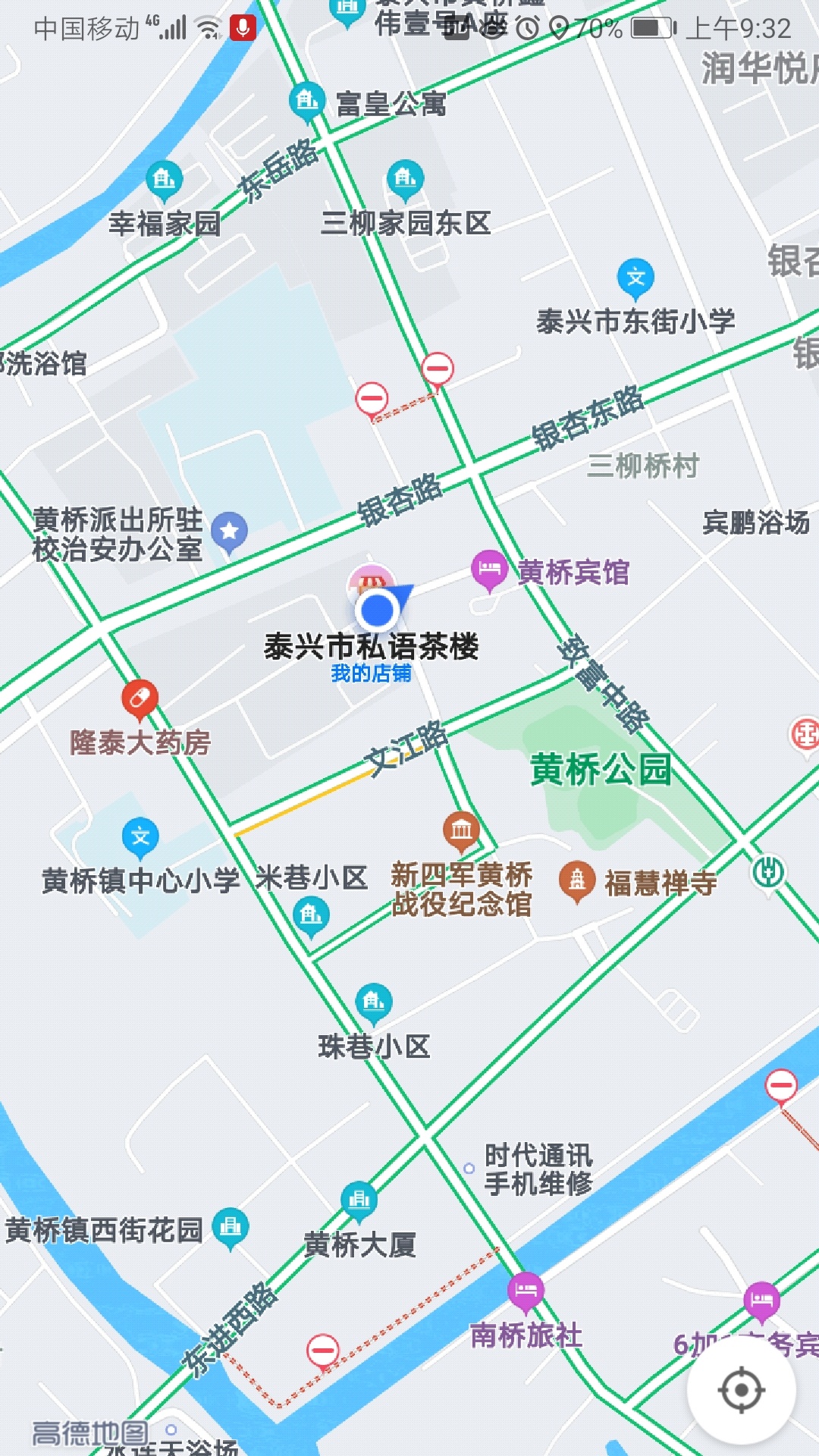This screenshot has height=1456, width=819.
Task: Tap the 隆泰大药房 pharmacy marker
Action: click(140, 698)
